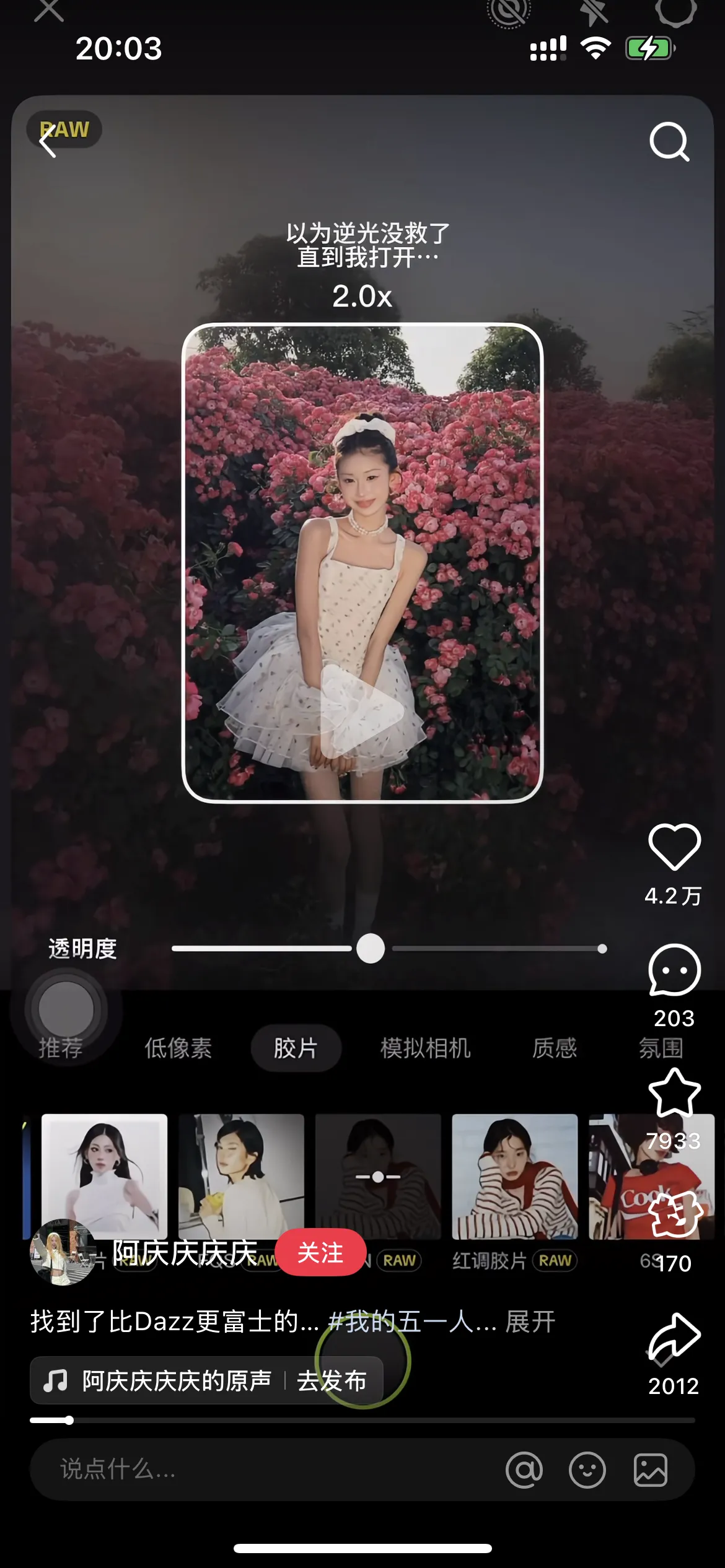Favorite this video with the star icon
Screen dimensions: 725x1568
tap(674, 1093)
